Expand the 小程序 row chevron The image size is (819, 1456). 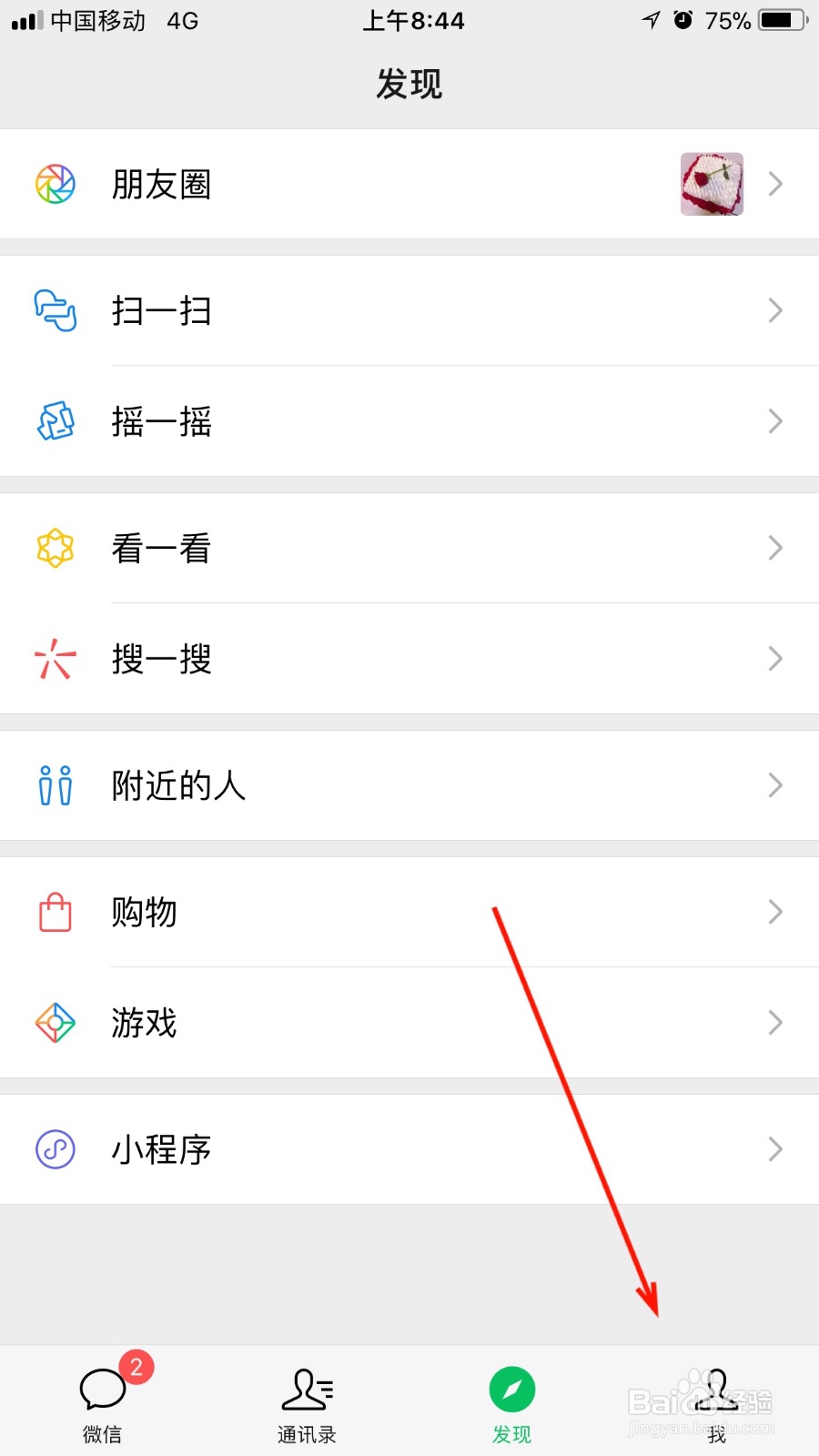click(x=774, y=1149)
